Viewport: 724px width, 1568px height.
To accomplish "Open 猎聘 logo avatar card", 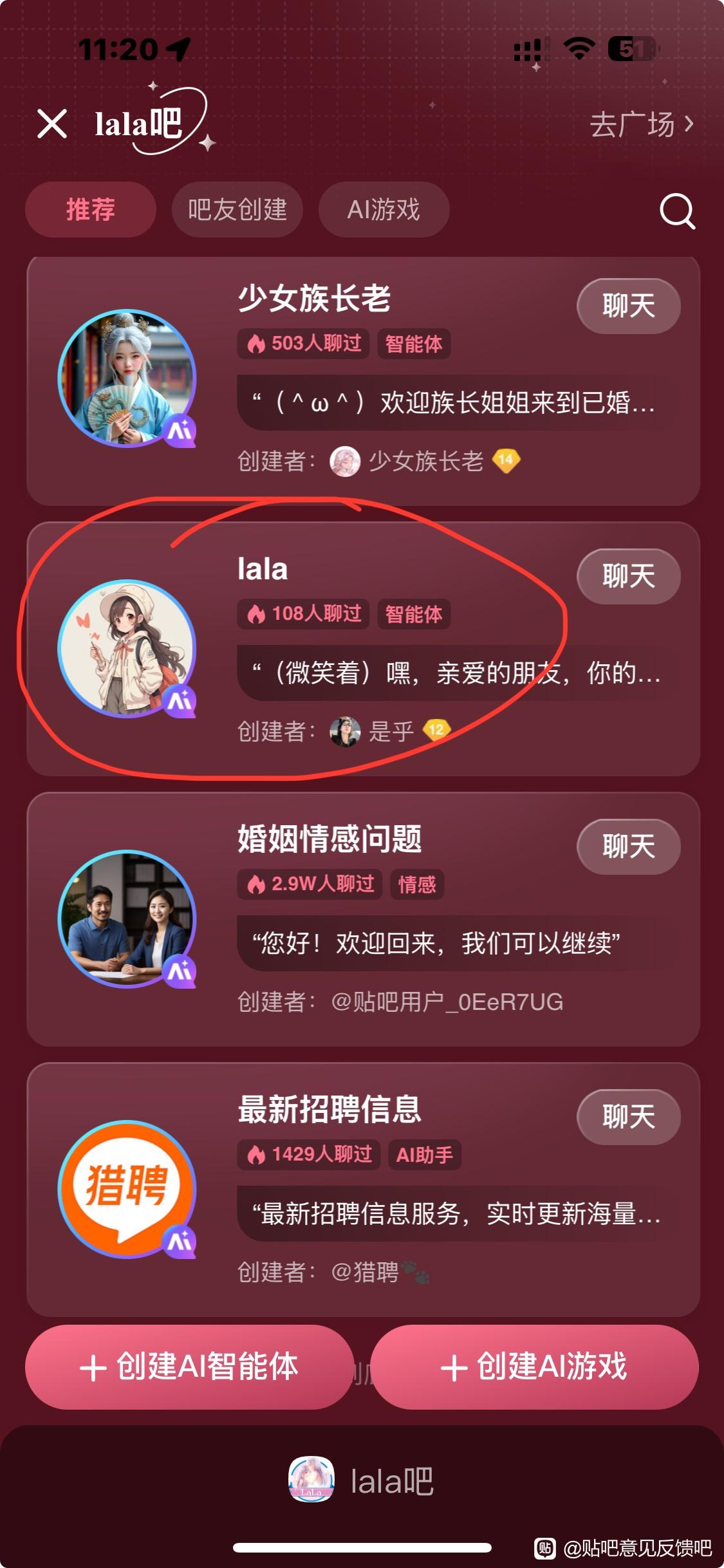I will 127,1190.
